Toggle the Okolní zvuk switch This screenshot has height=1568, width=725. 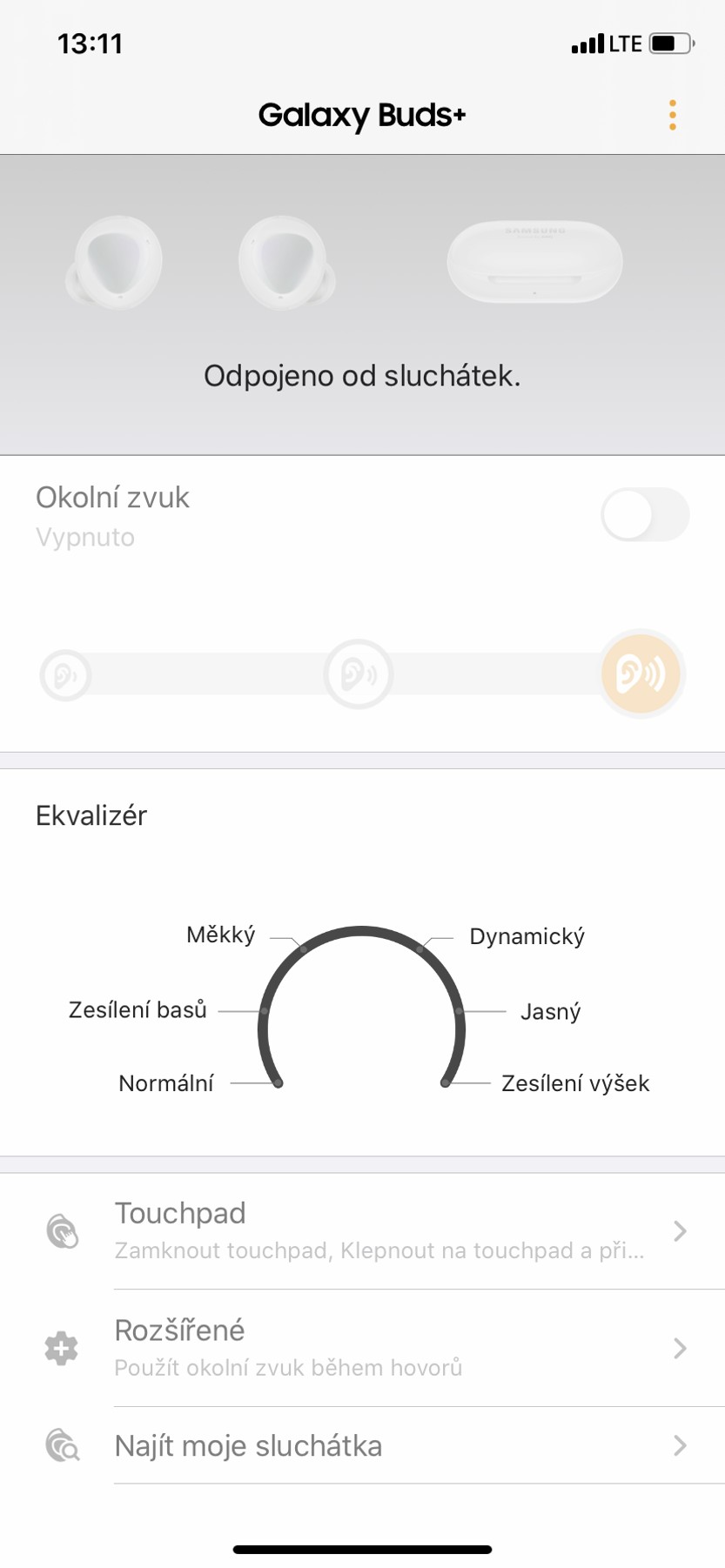(644, 514)
